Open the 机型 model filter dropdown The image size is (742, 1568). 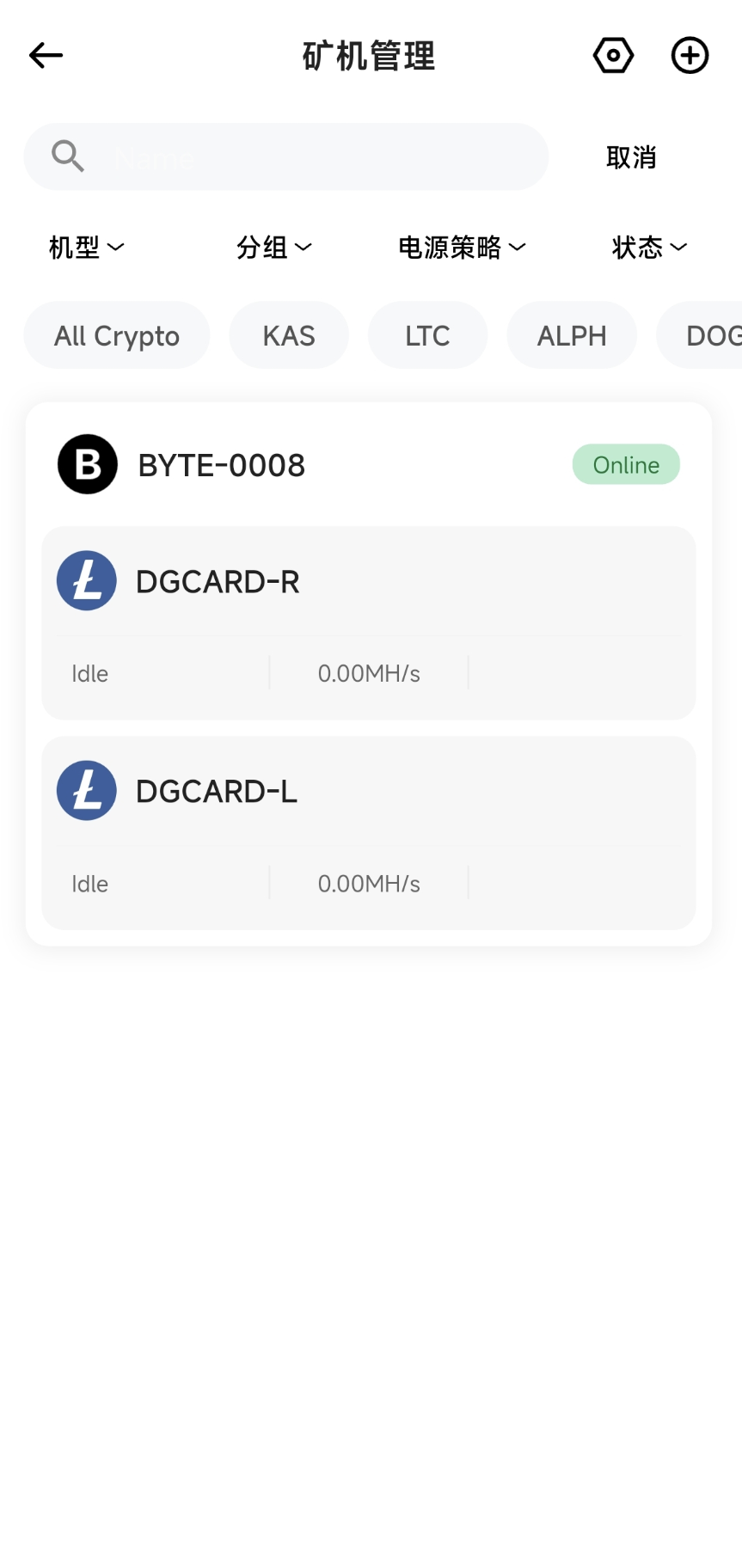click(85, 247)
